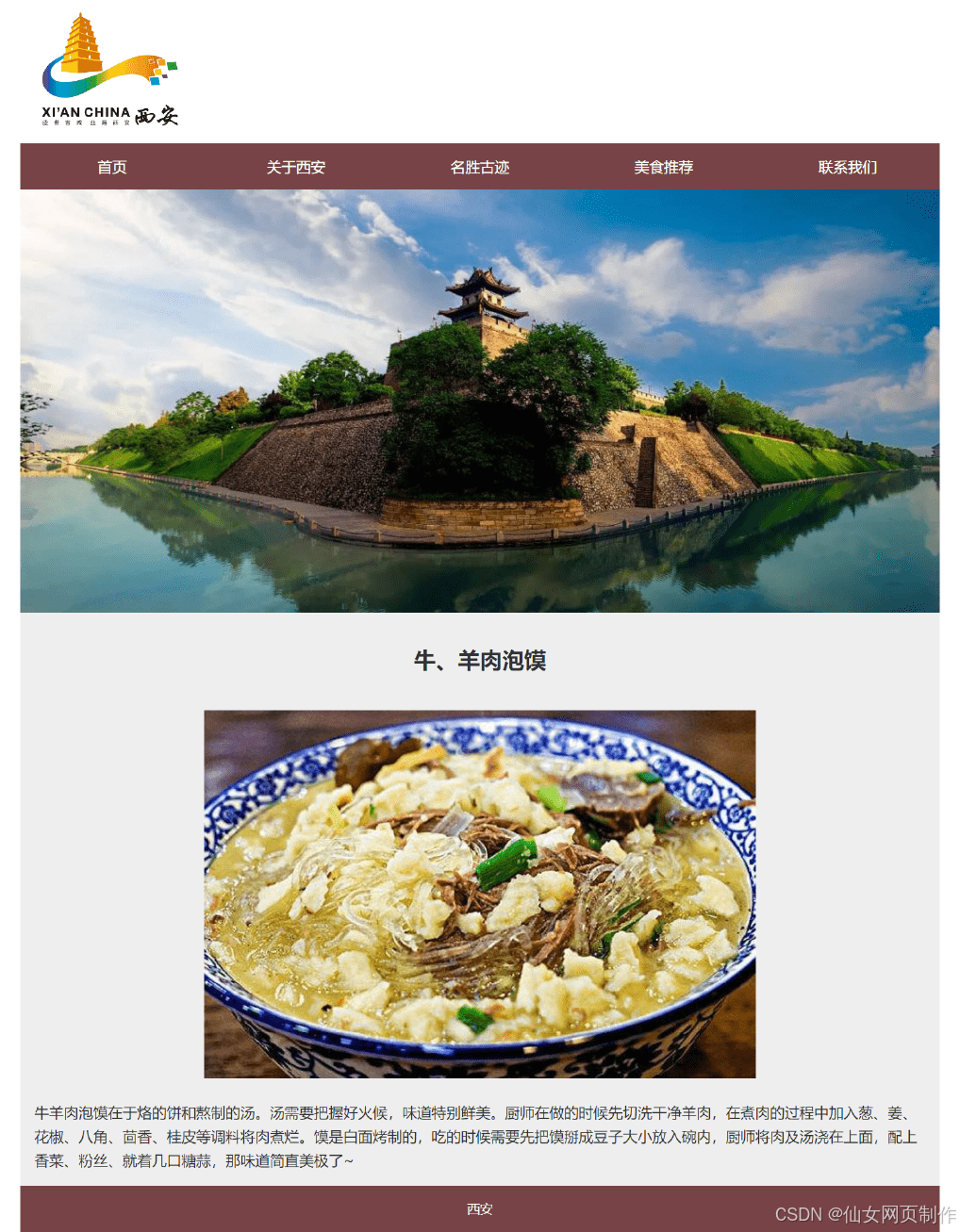Click the 西安 calligraphy mark beside the logo
960x1232 pixels.
pos(158,114)
